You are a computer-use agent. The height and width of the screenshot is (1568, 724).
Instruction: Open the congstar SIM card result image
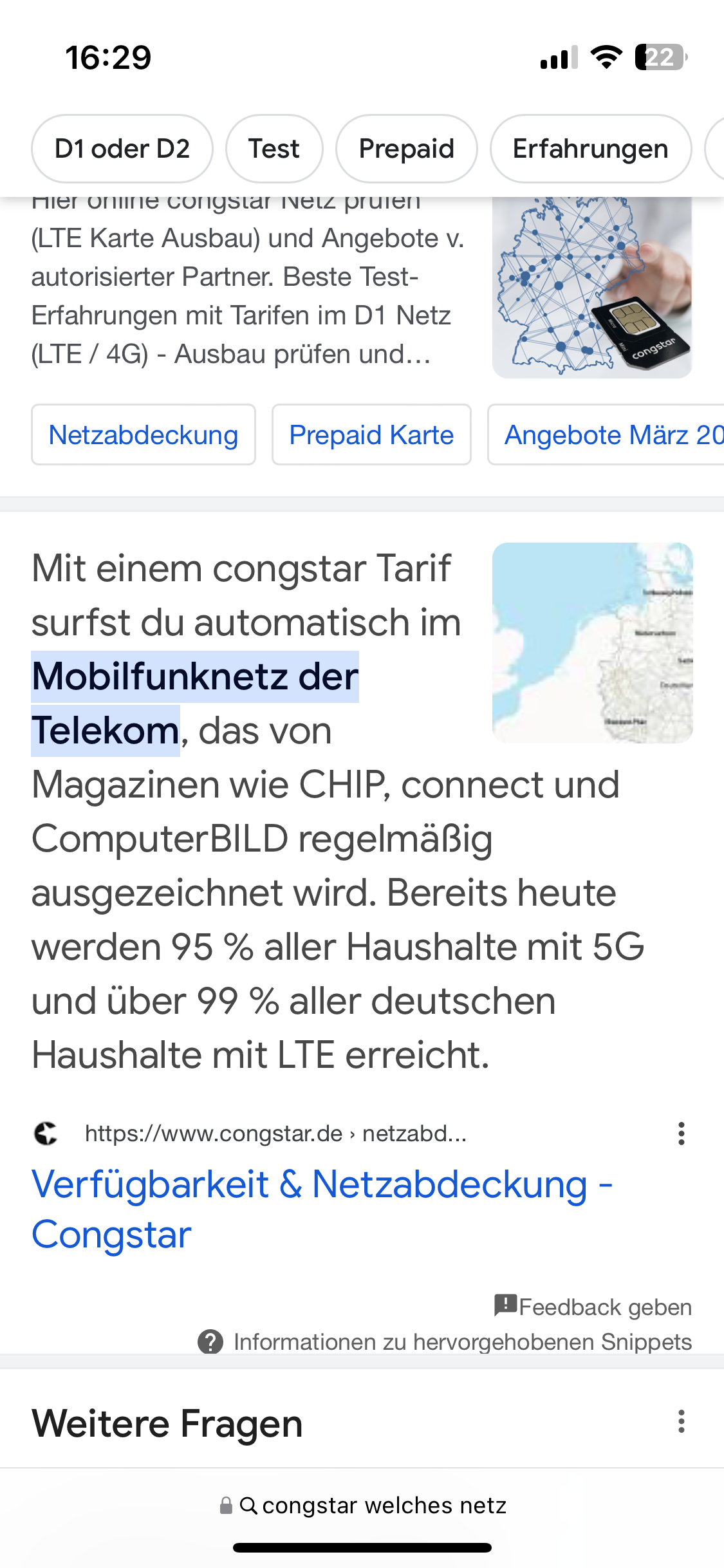pos(591,288)
